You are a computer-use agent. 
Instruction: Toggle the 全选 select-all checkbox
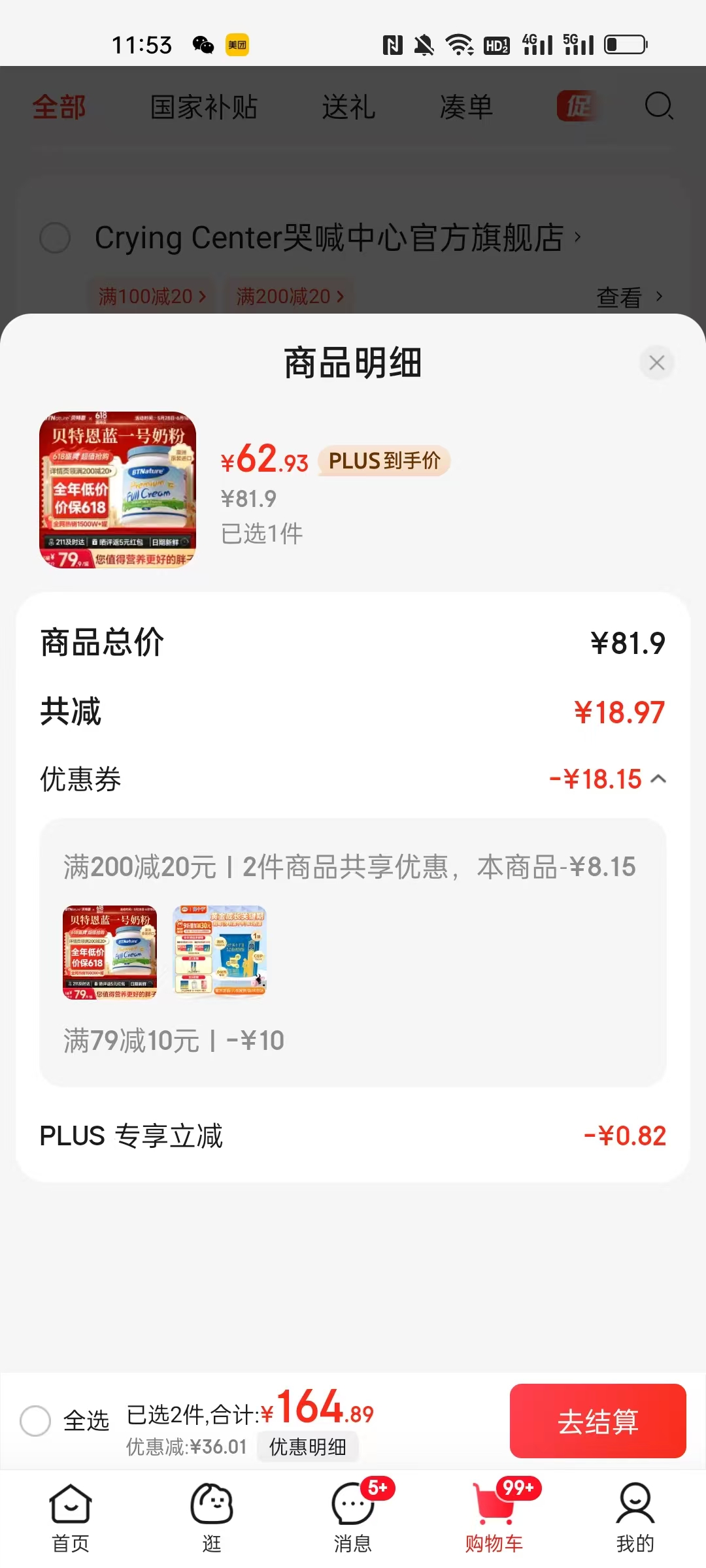pyautogui.click(x=35, y=1421)
